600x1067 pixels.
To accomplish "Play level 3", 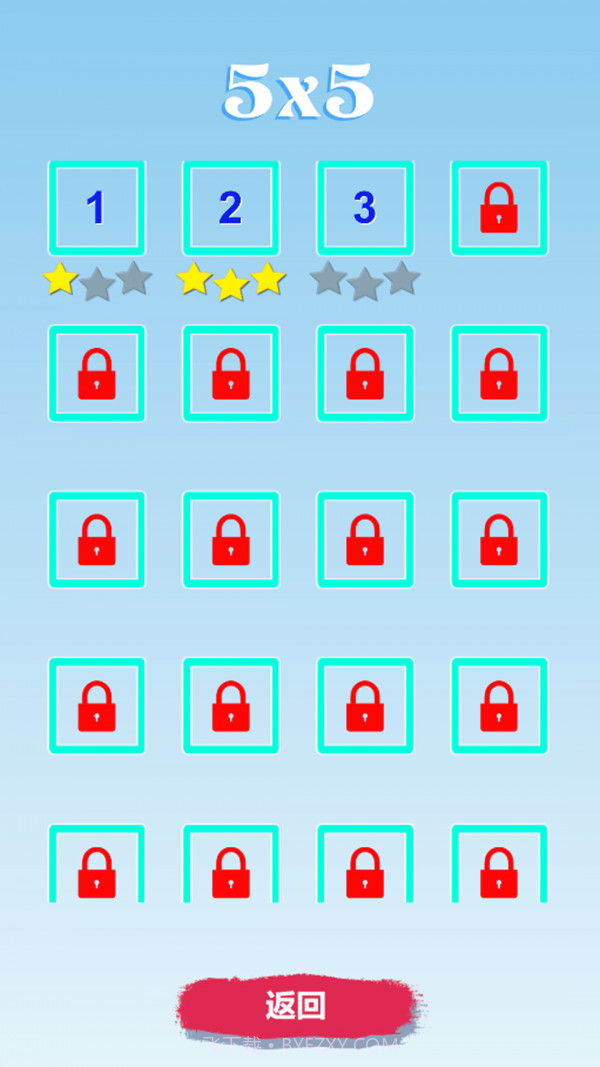I will click(364, 208).
